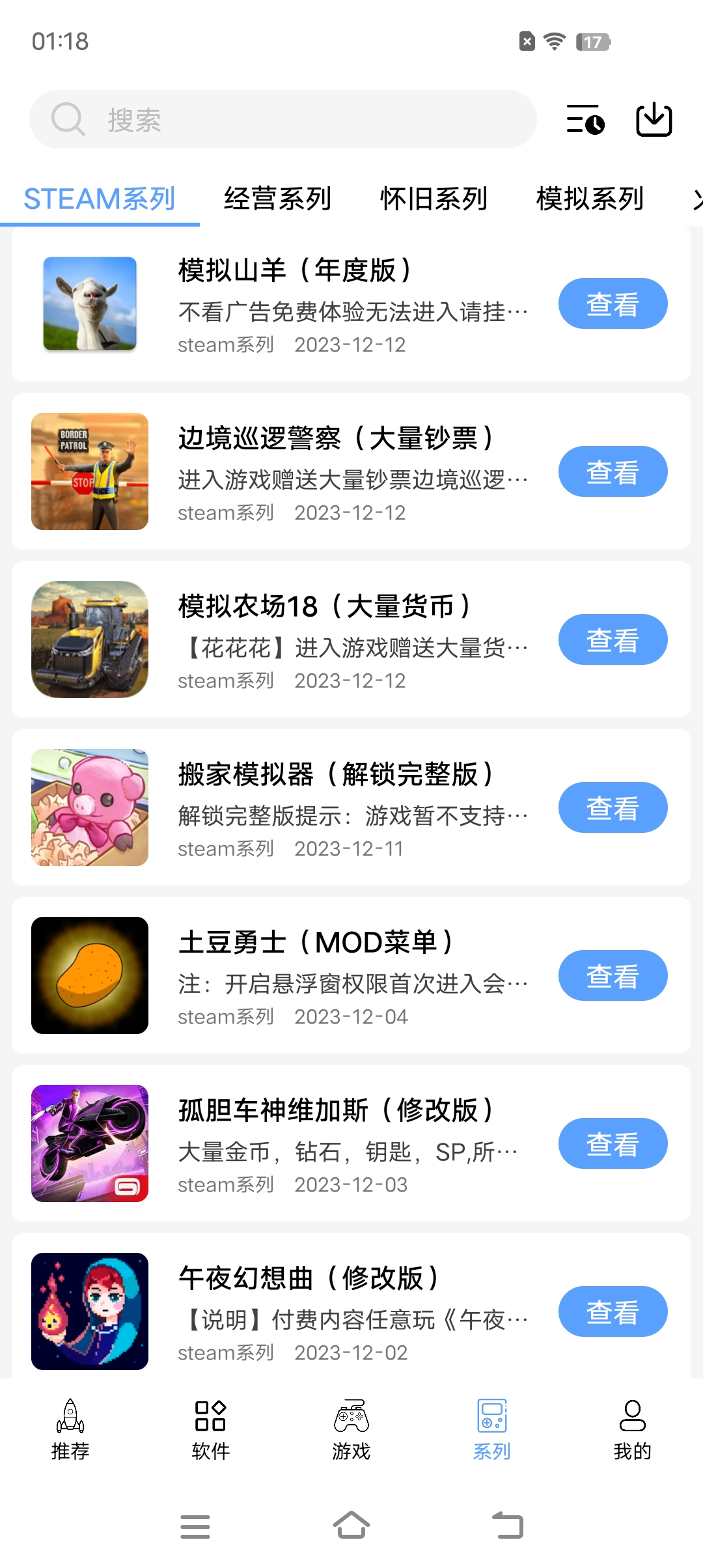
Task: Open the 模拟山羊 goat thumbnail
Action: (90, 303)
